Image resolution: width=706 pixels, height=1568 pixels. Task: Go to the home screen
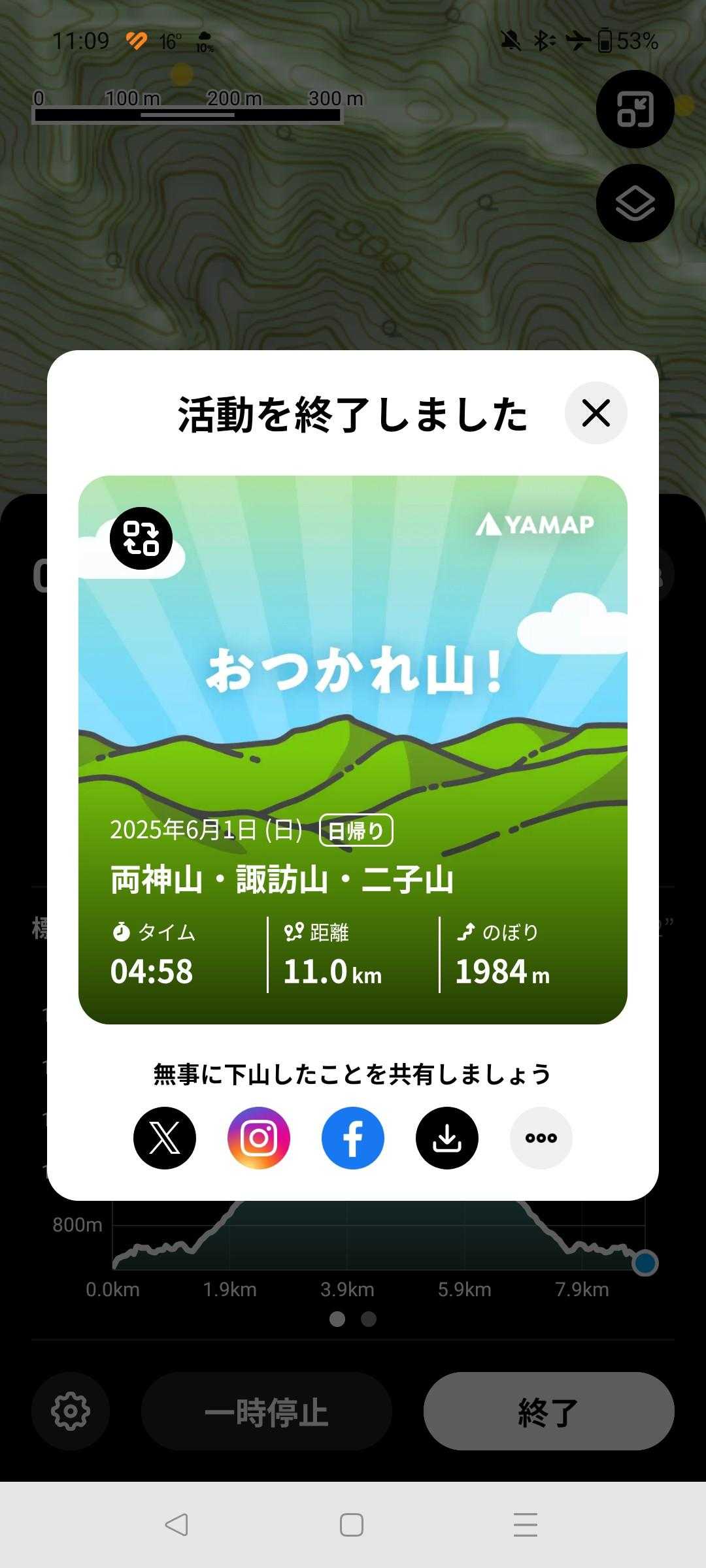coord(352,1524)
